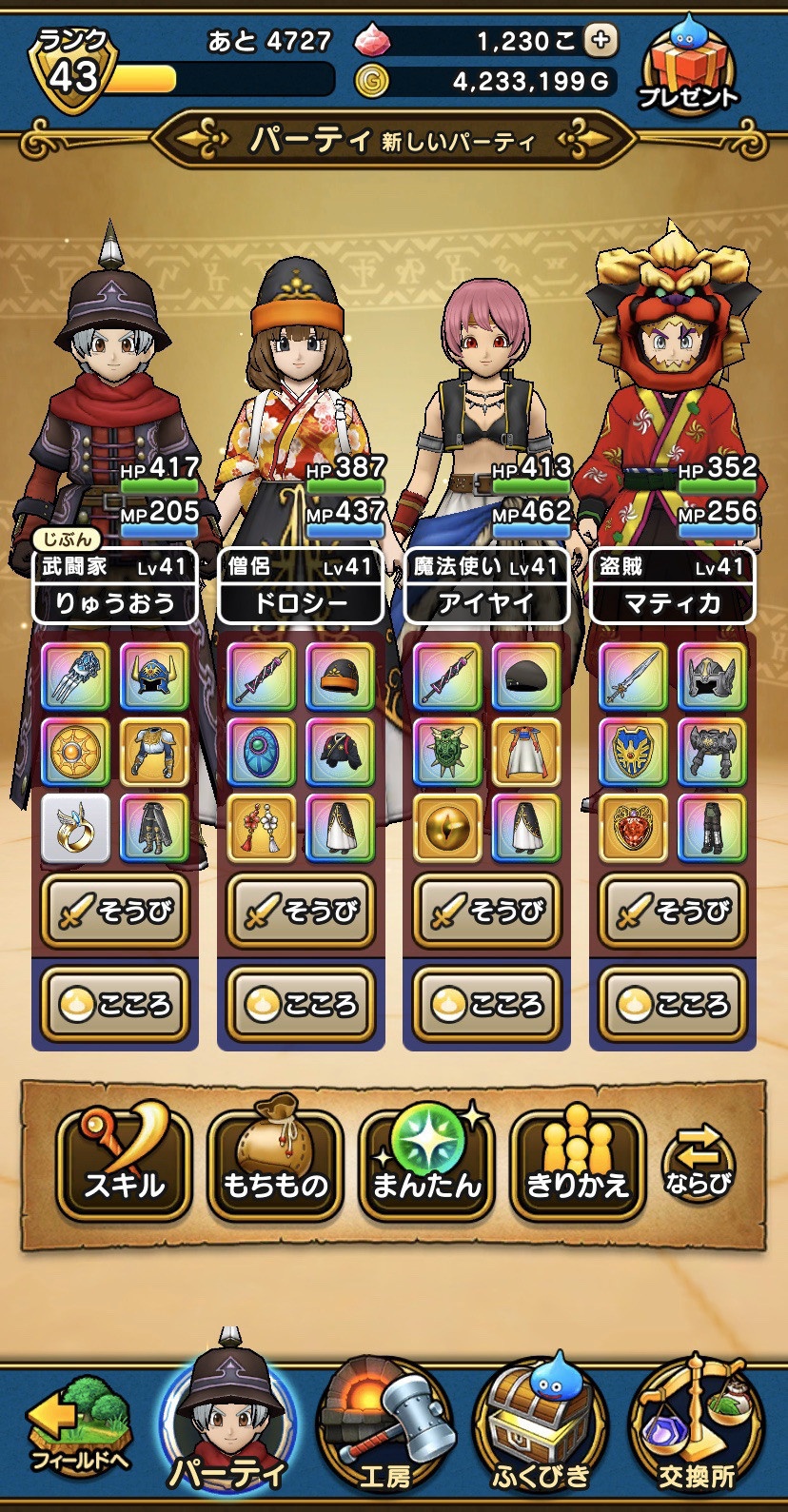Open そうび for りゅうおう
788x1512 pixels.
point(115,912)
